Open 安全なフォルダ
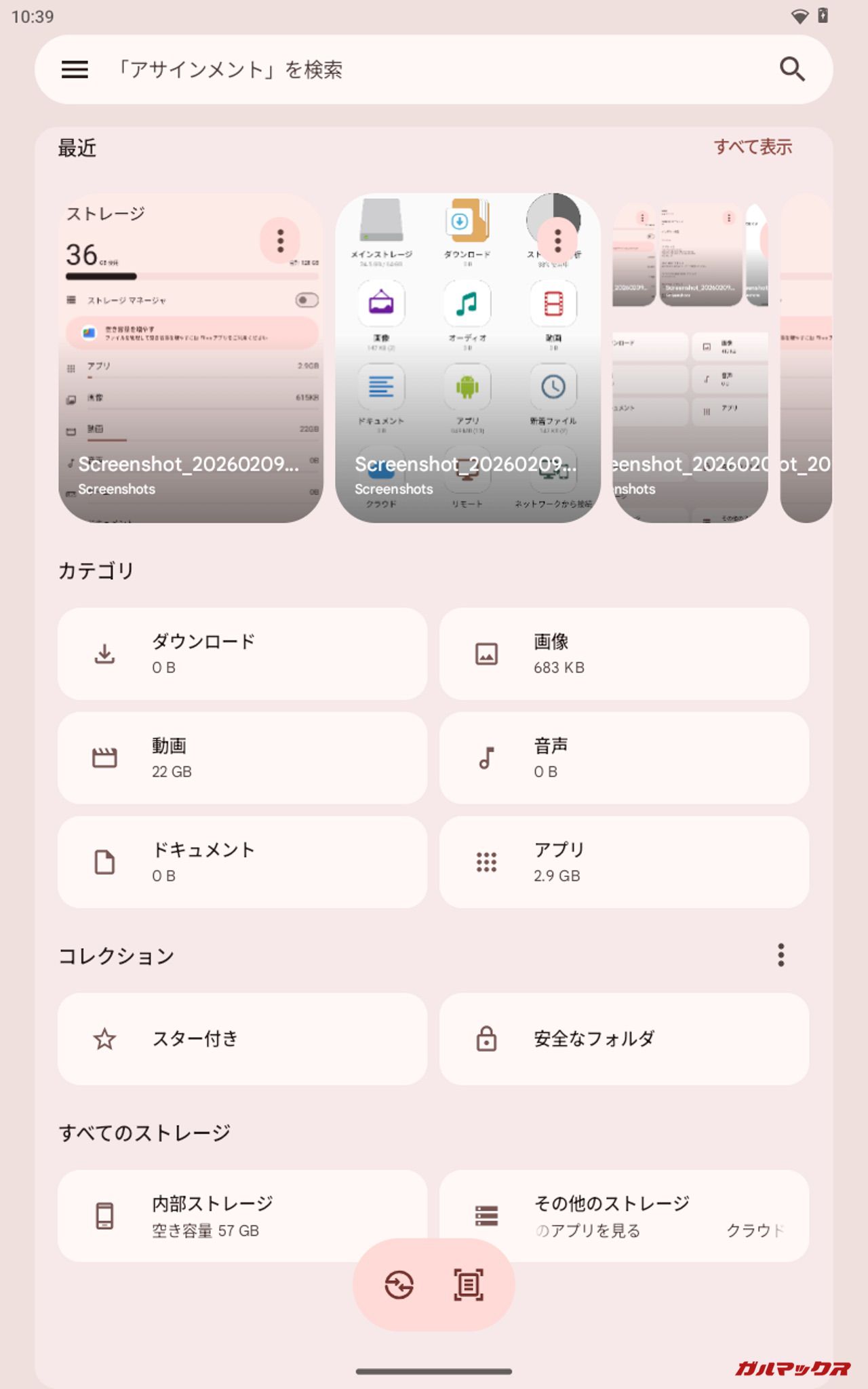The height and width of the screenshot is (1389, 868). point(624,1039)
